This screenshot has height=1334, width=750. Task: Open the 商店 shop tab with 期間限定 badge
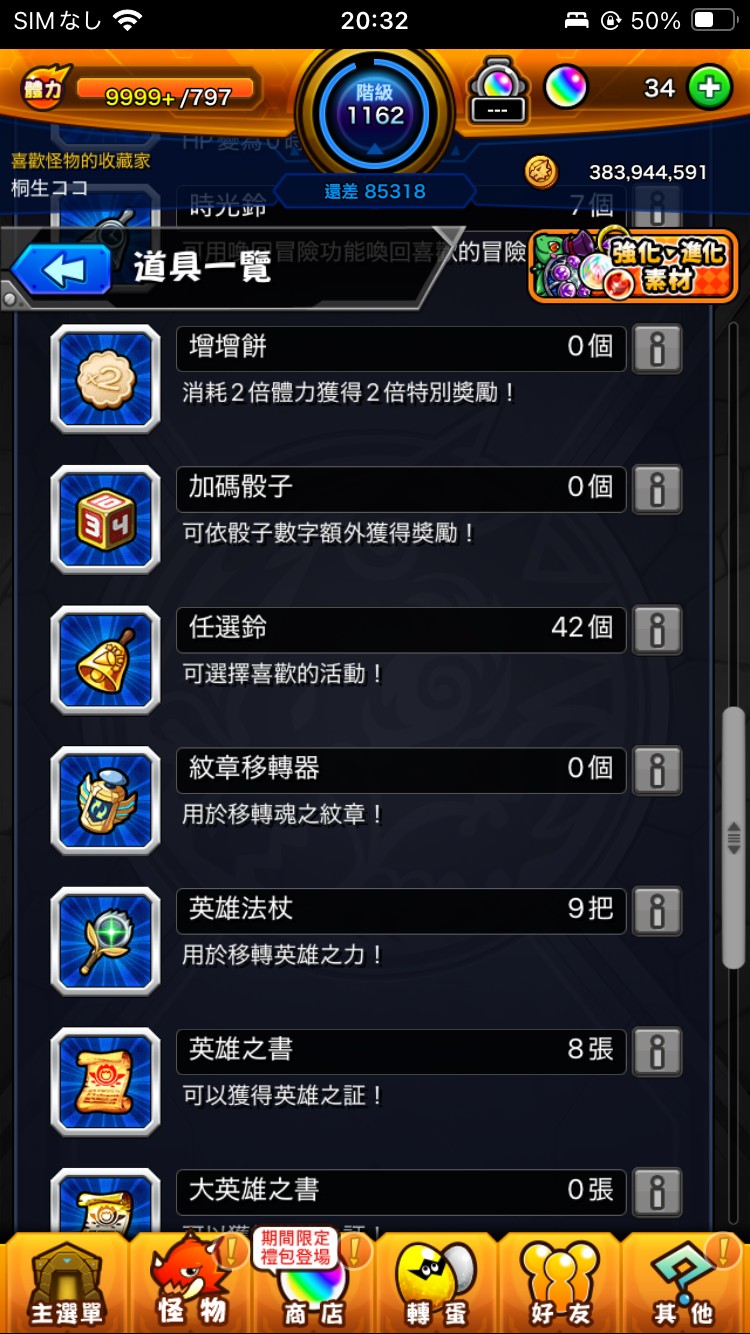311,1290
